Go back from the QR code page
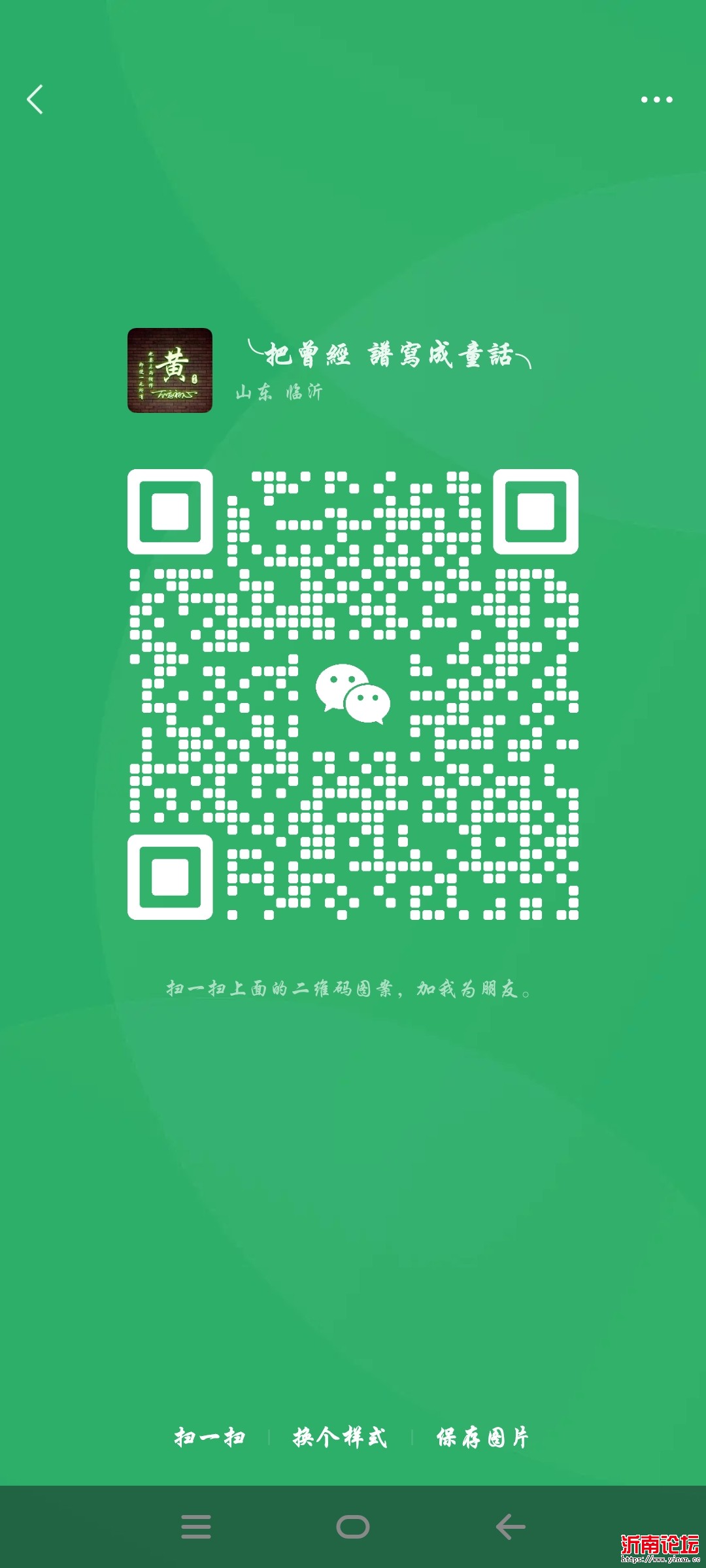 tap(35, 99)
